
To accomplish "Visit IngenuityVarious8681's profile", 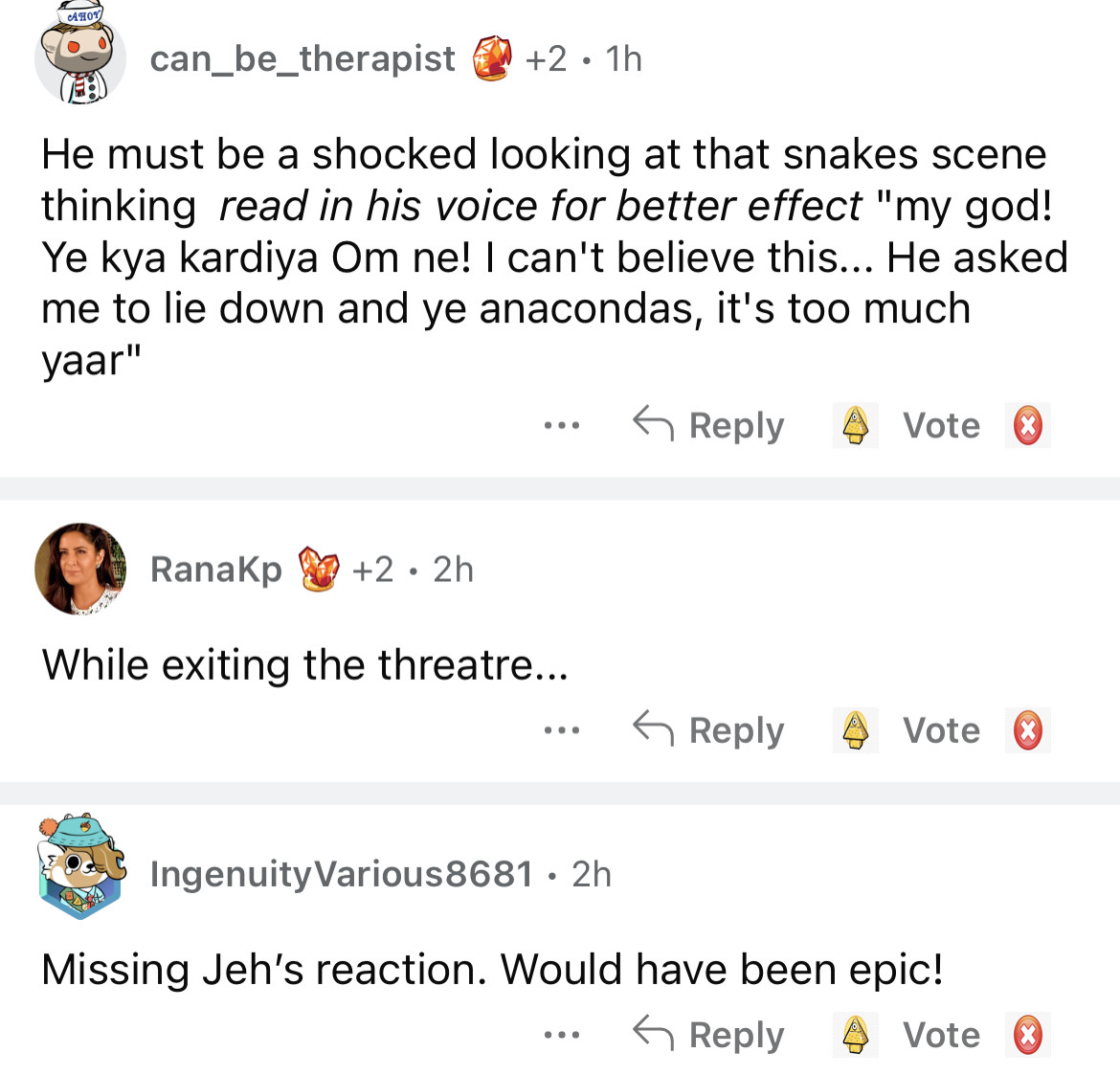I will (x=341, y=874).
